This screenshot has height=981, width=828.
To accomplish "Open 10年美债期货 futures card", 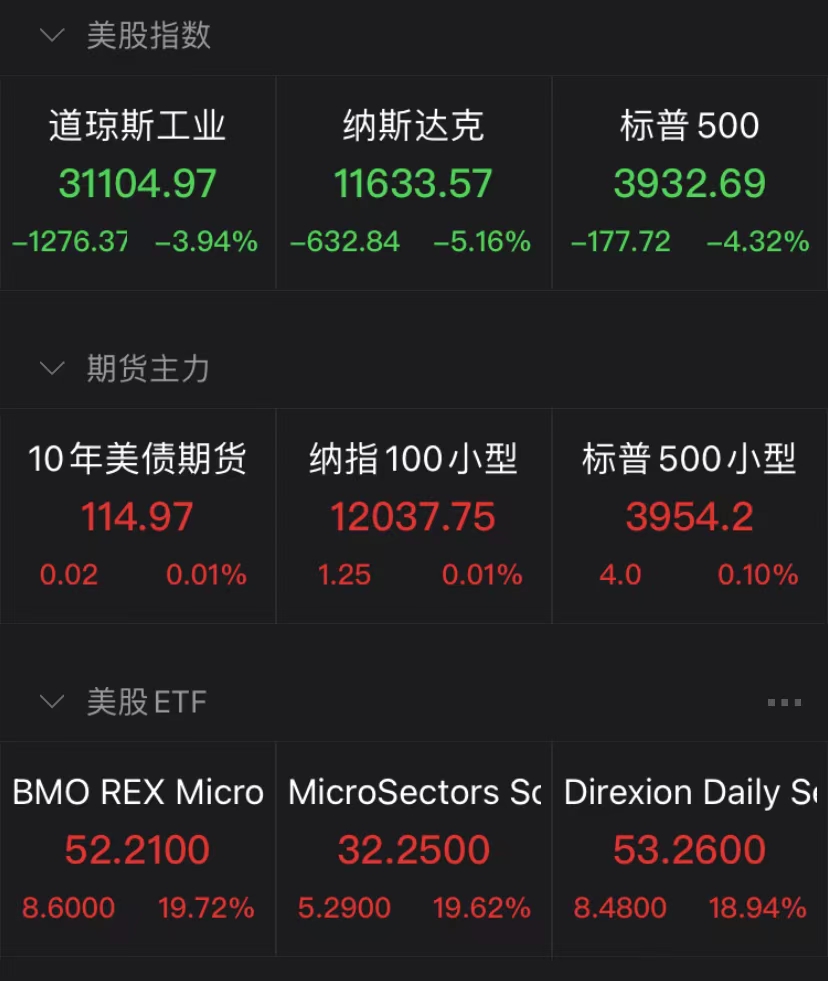I will (137, 516).
